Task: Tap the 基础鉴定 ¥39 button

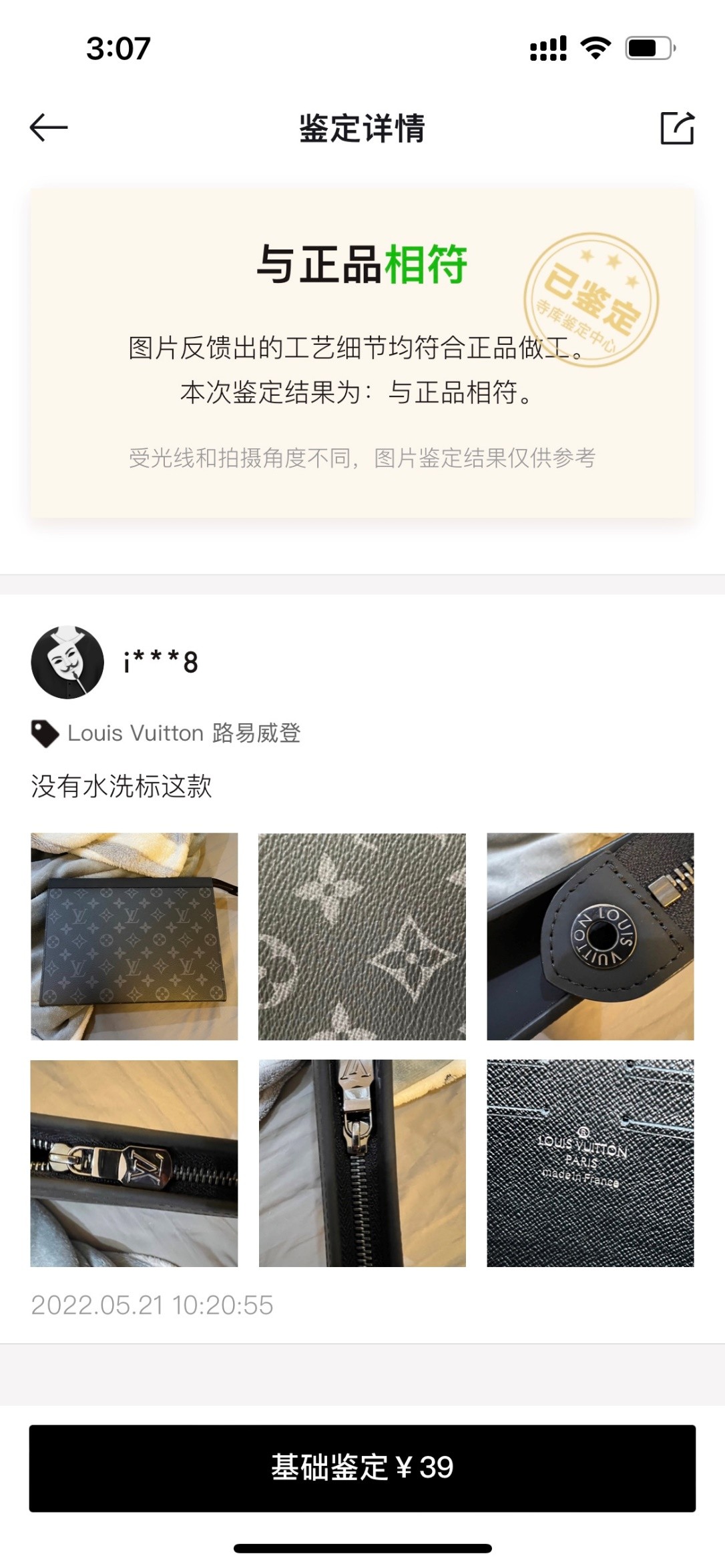Action: click(362, 1468)
